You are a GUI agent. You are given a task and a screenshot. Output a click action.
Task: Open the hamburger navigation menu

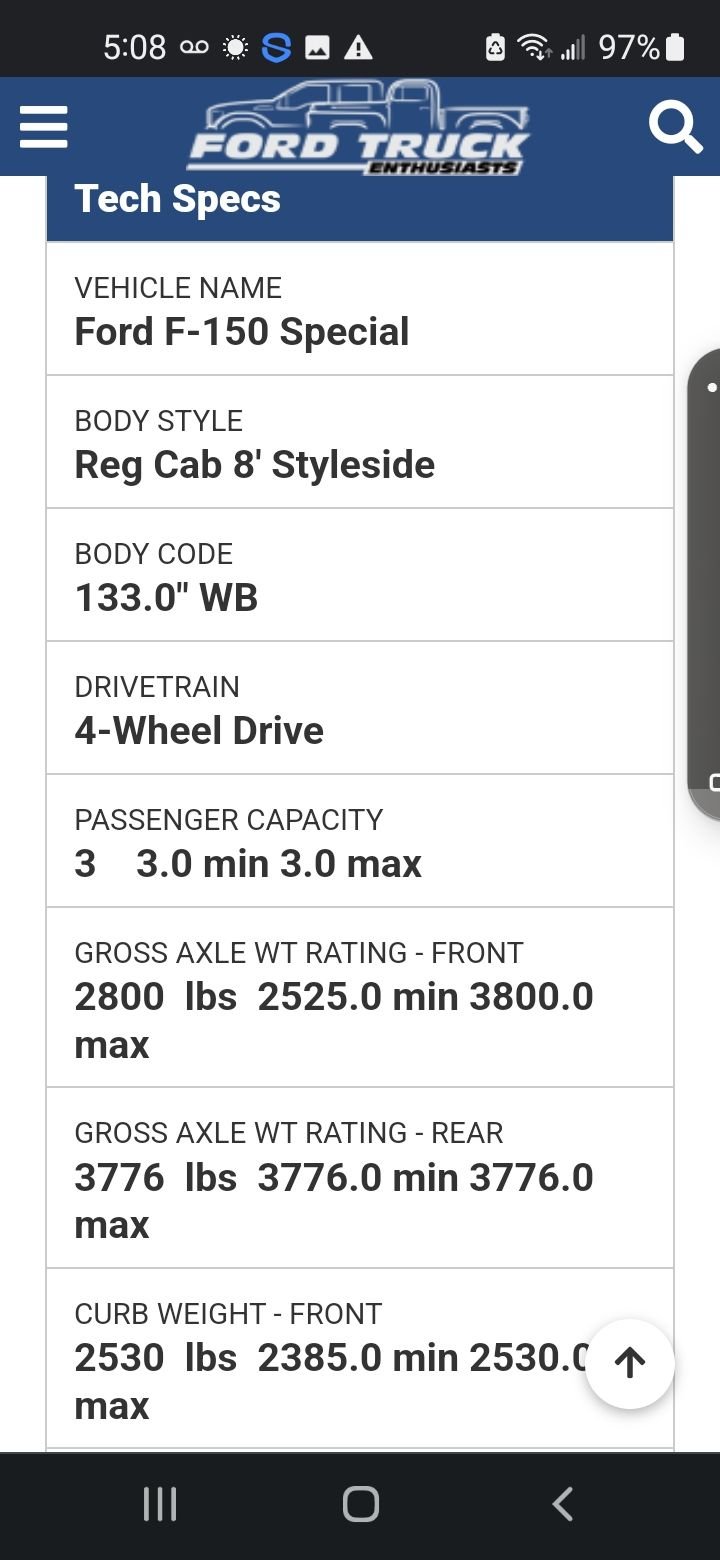pos(44,127)
